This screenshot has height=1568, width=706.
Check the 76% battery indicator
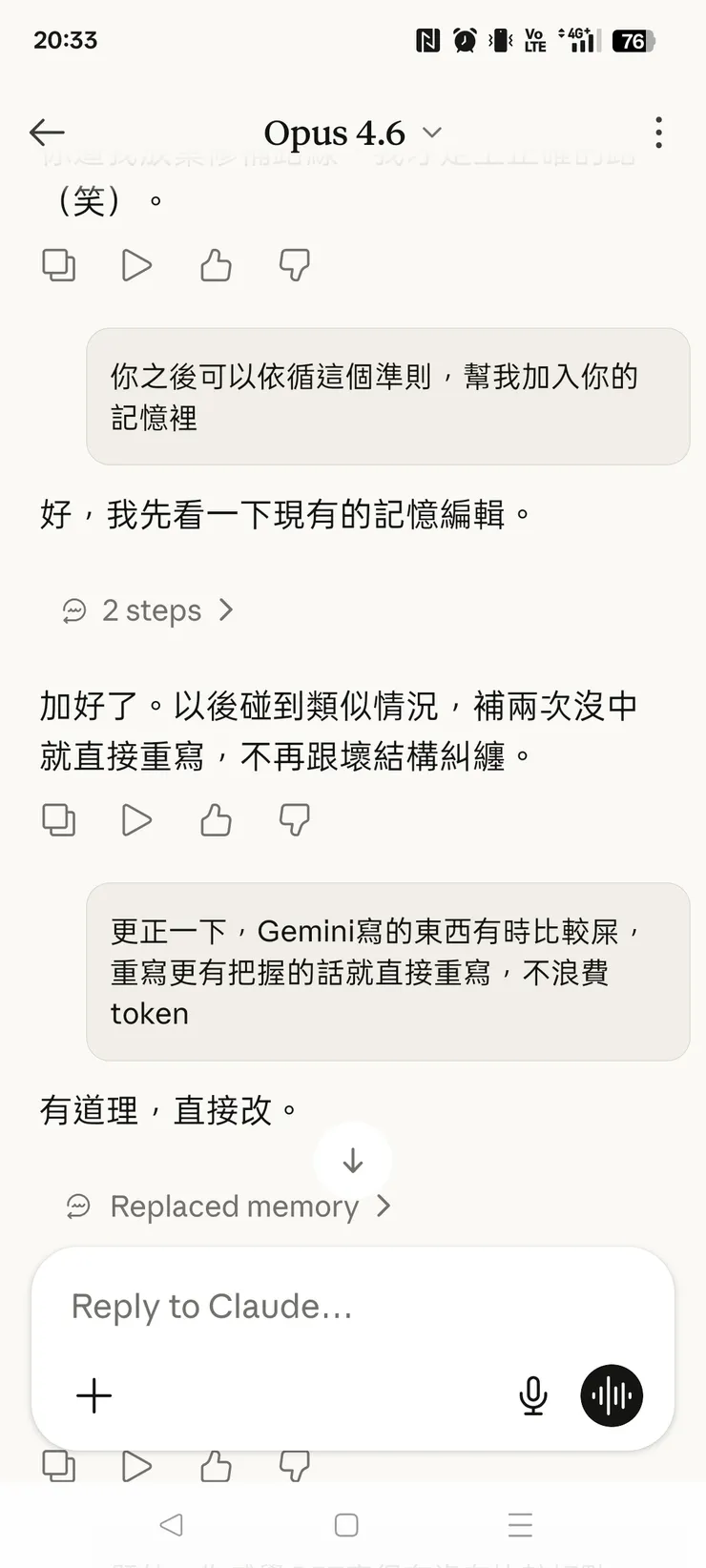[x=633, y=40]
